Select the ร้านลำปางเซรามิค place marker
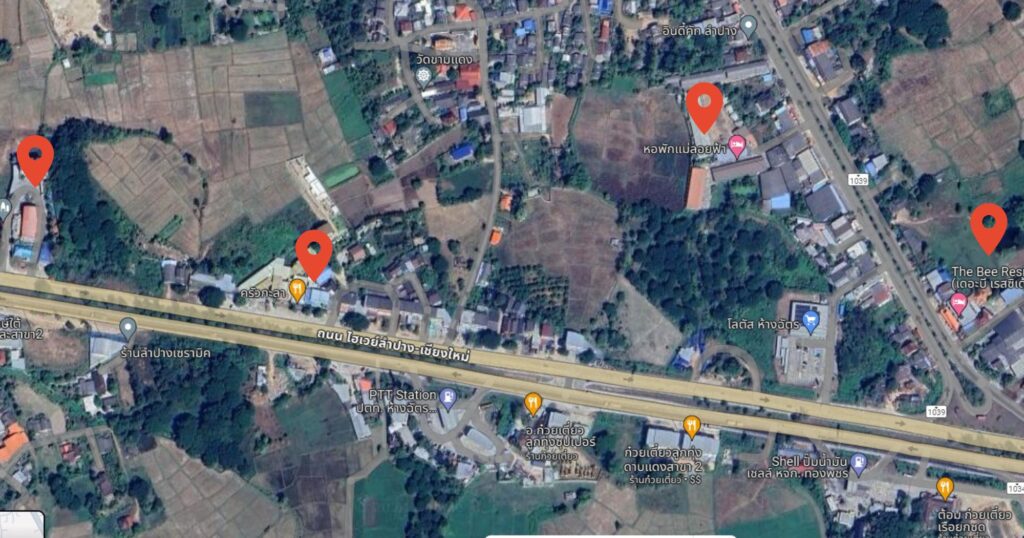The height and width of the screenshot is (538, 1024). click(x=128, y=327)
